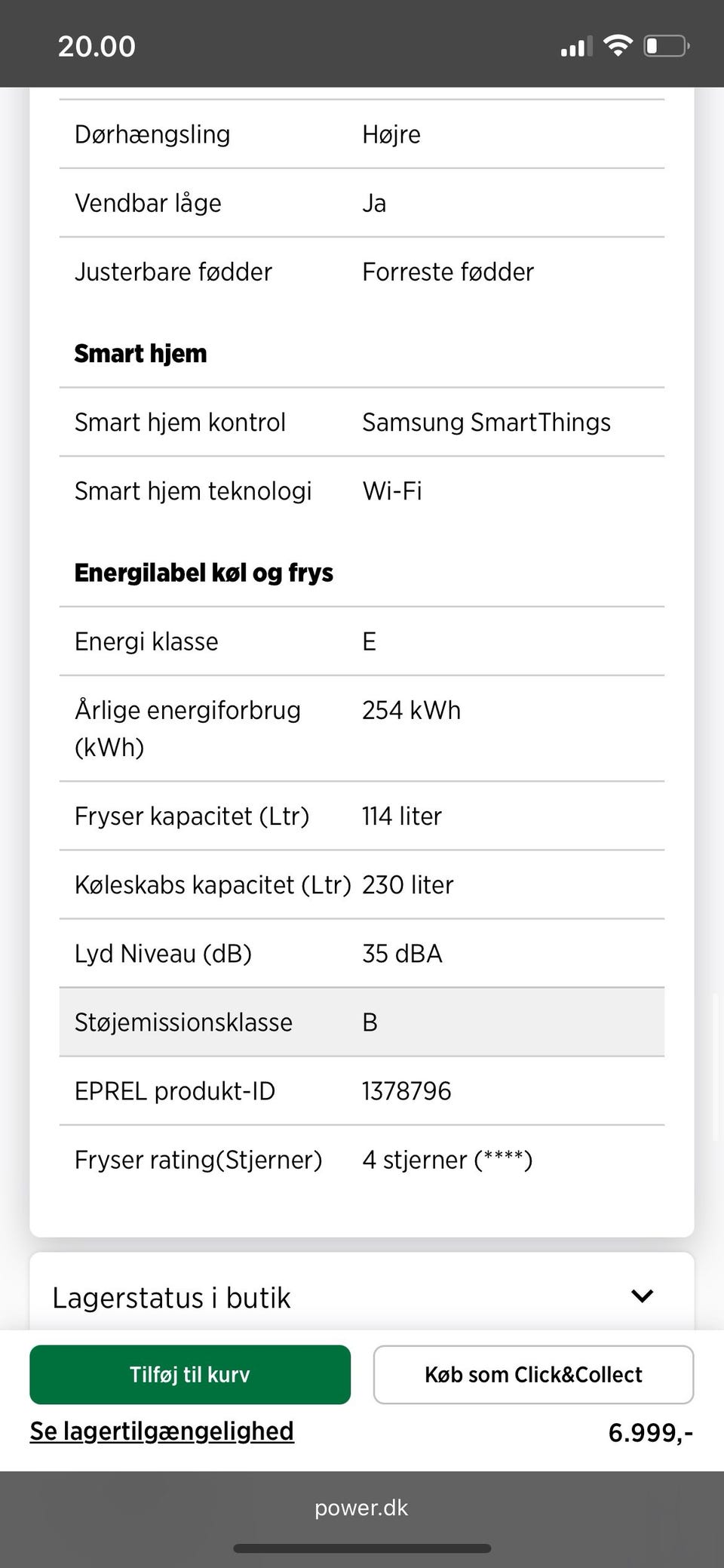Open Se lagertilgængelighed link
Screen dimensions: 724x1568
click(x=161, y=1431)
